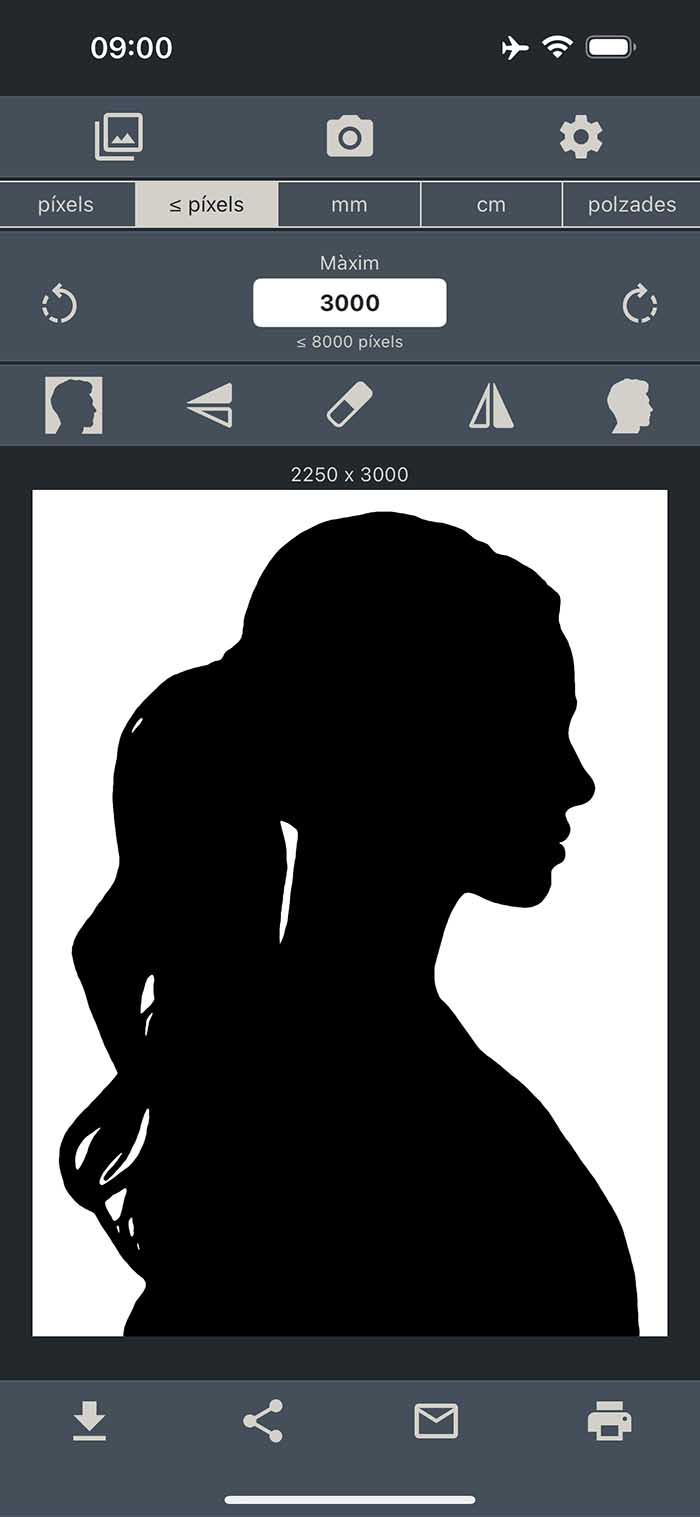Switch to the píxels unit tab
The height and width of the screenshot is (1517, 700).
[66, 205]
